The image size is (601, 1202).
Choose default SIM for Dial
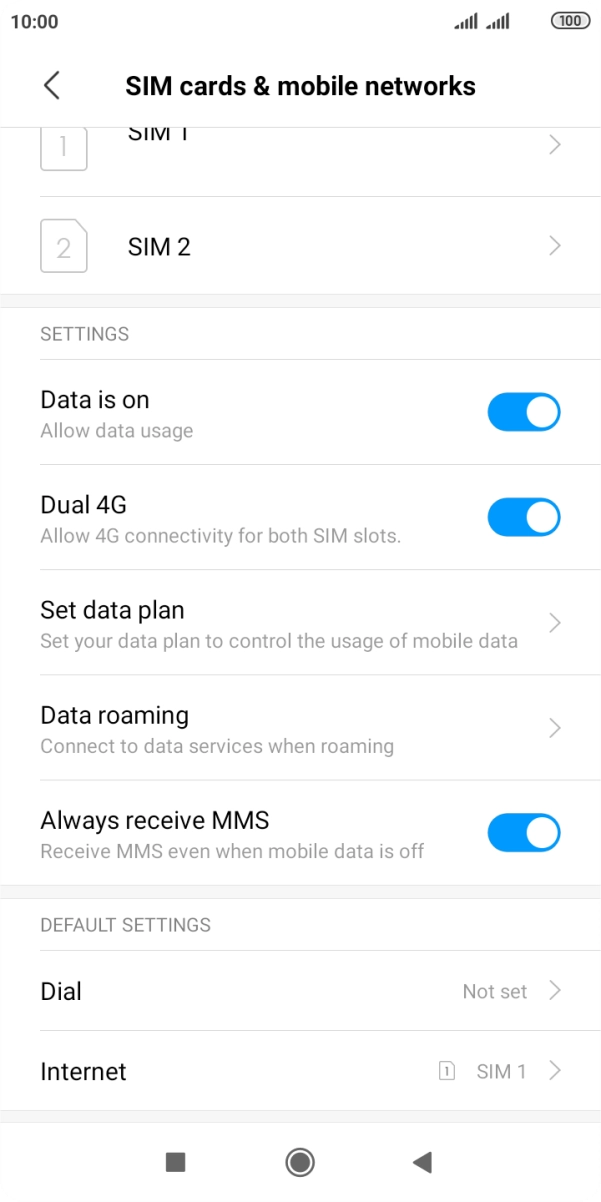pyautogui.click(x=300, y=991)
